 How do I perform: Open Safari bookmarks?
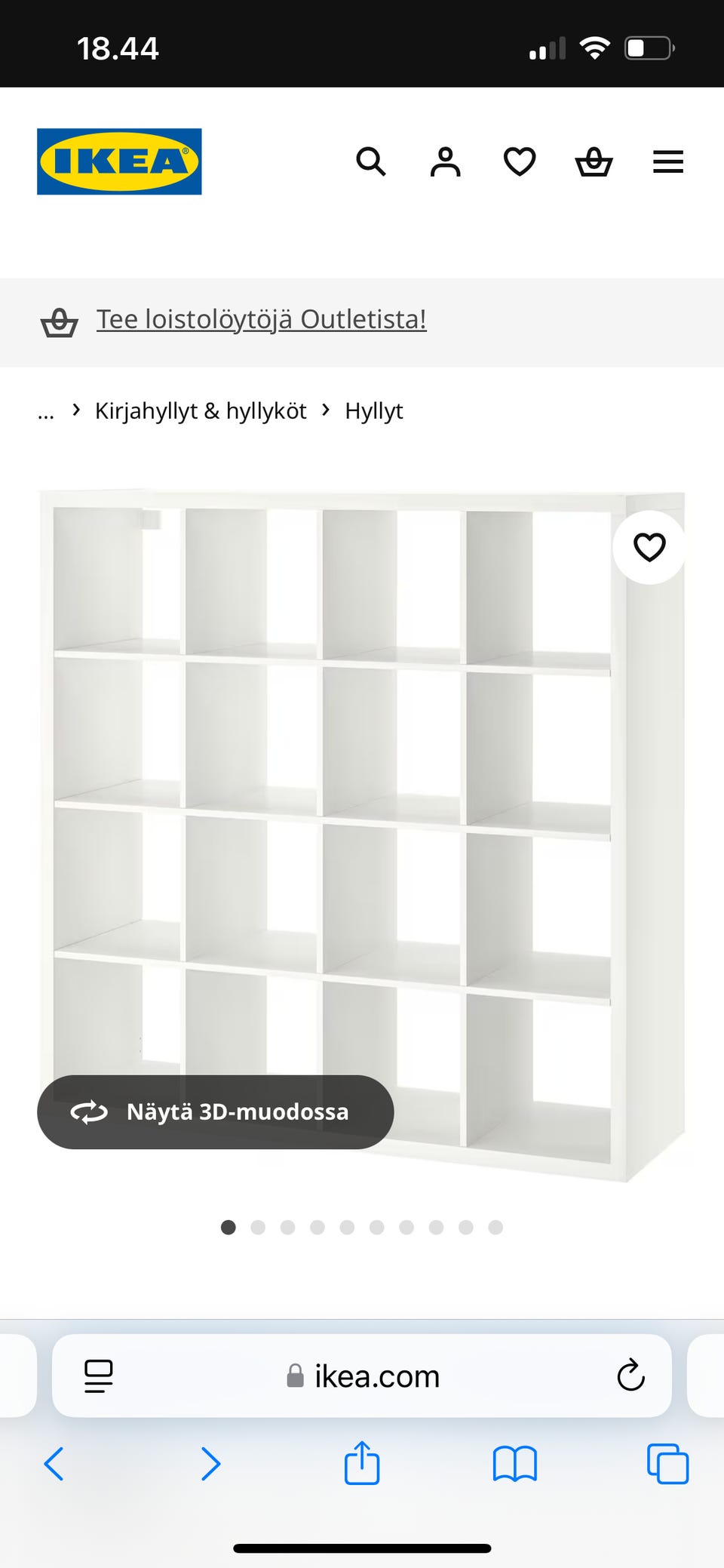coord(514,1464)
